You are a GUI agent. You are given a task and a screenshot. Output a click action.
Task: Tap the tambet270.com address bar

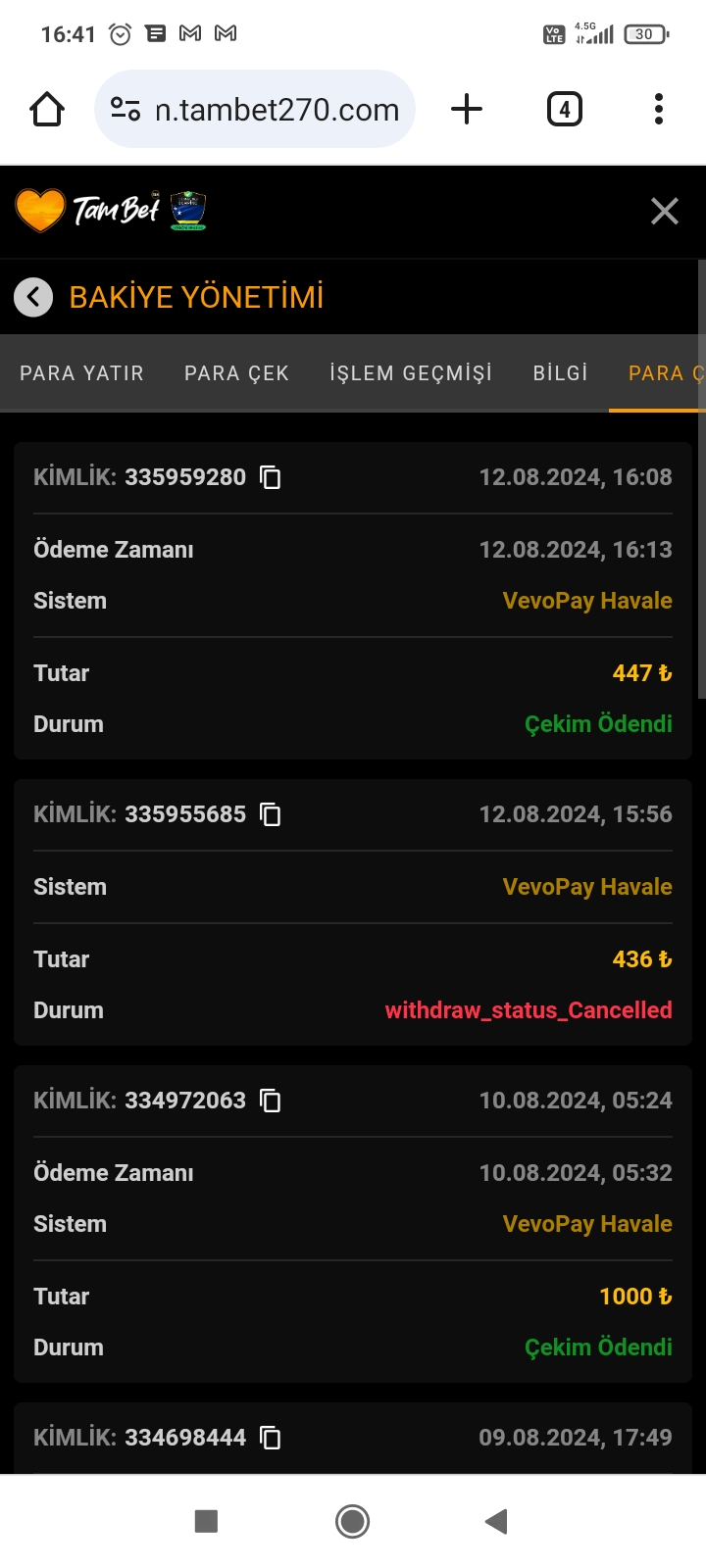[277, 110]
